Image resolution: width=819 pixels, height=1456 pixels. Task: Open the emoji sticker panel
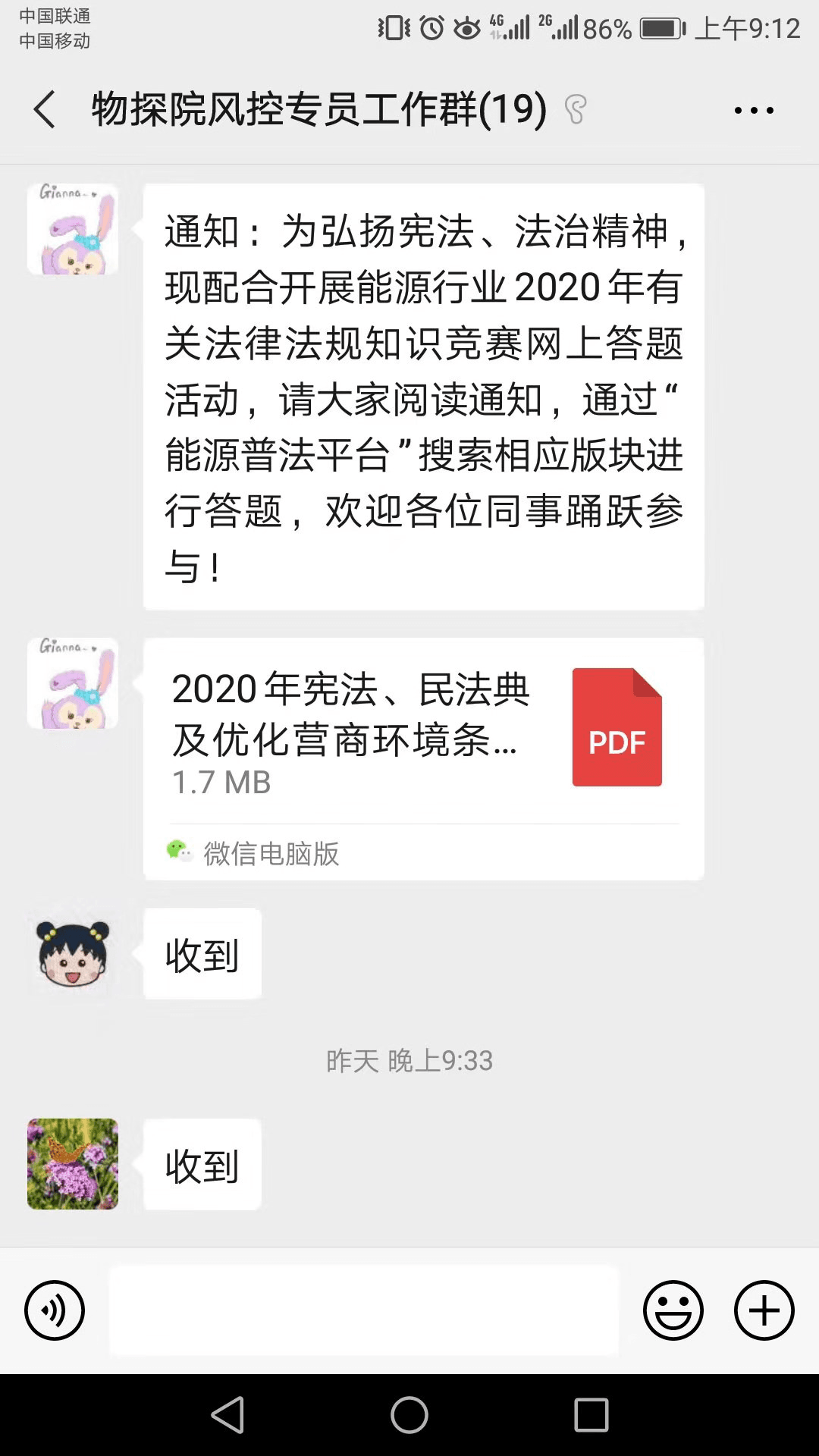(x=673, y=1310)
